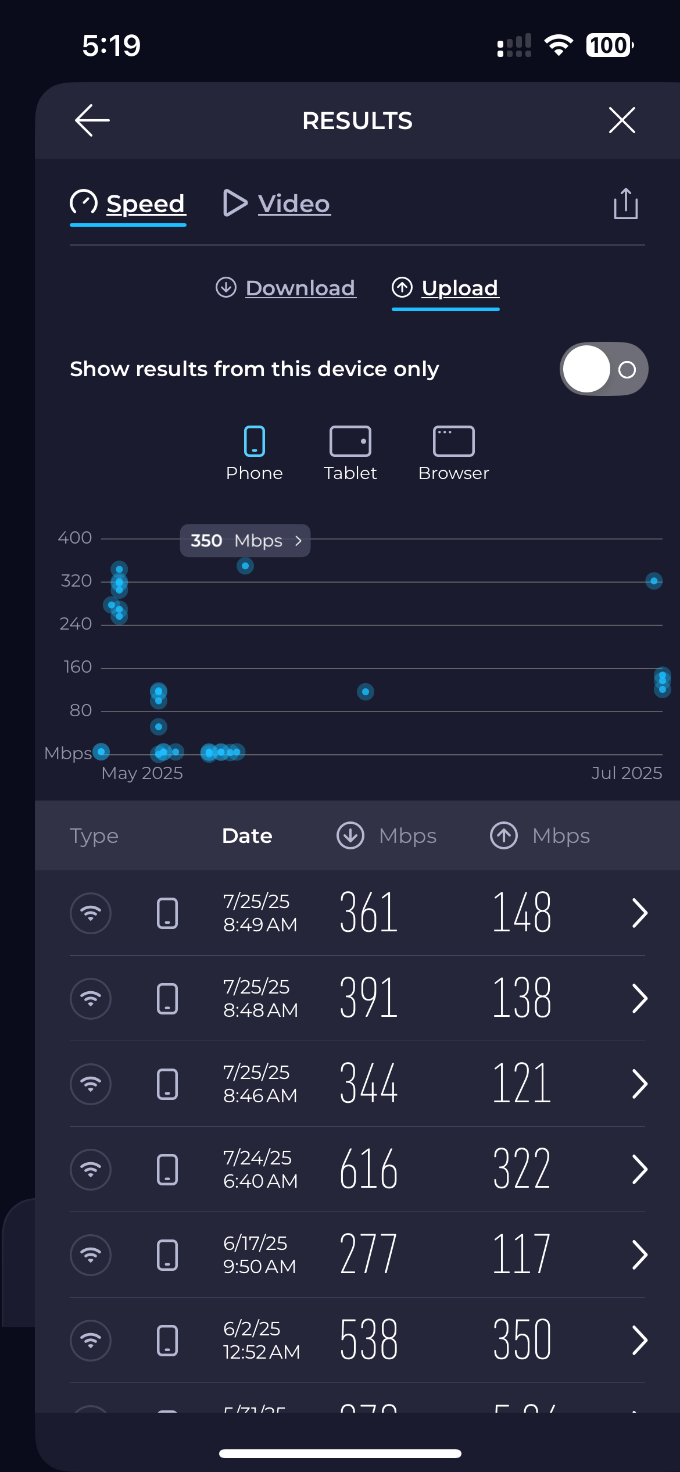Screen dimensions: 680x1472
Task: Filter results by Tablet
Action: coord(350,453)
